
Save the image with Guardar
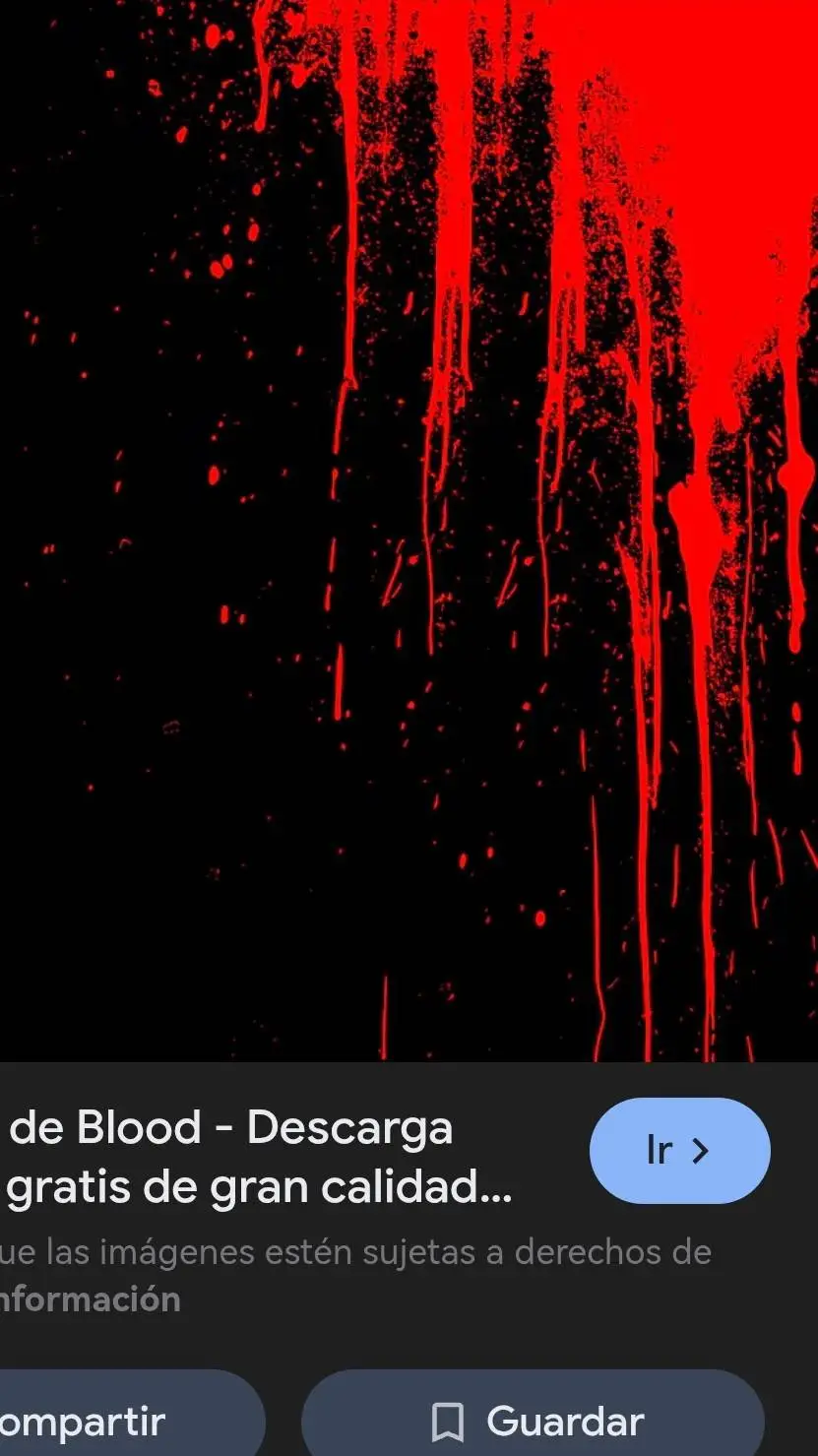533,1414
